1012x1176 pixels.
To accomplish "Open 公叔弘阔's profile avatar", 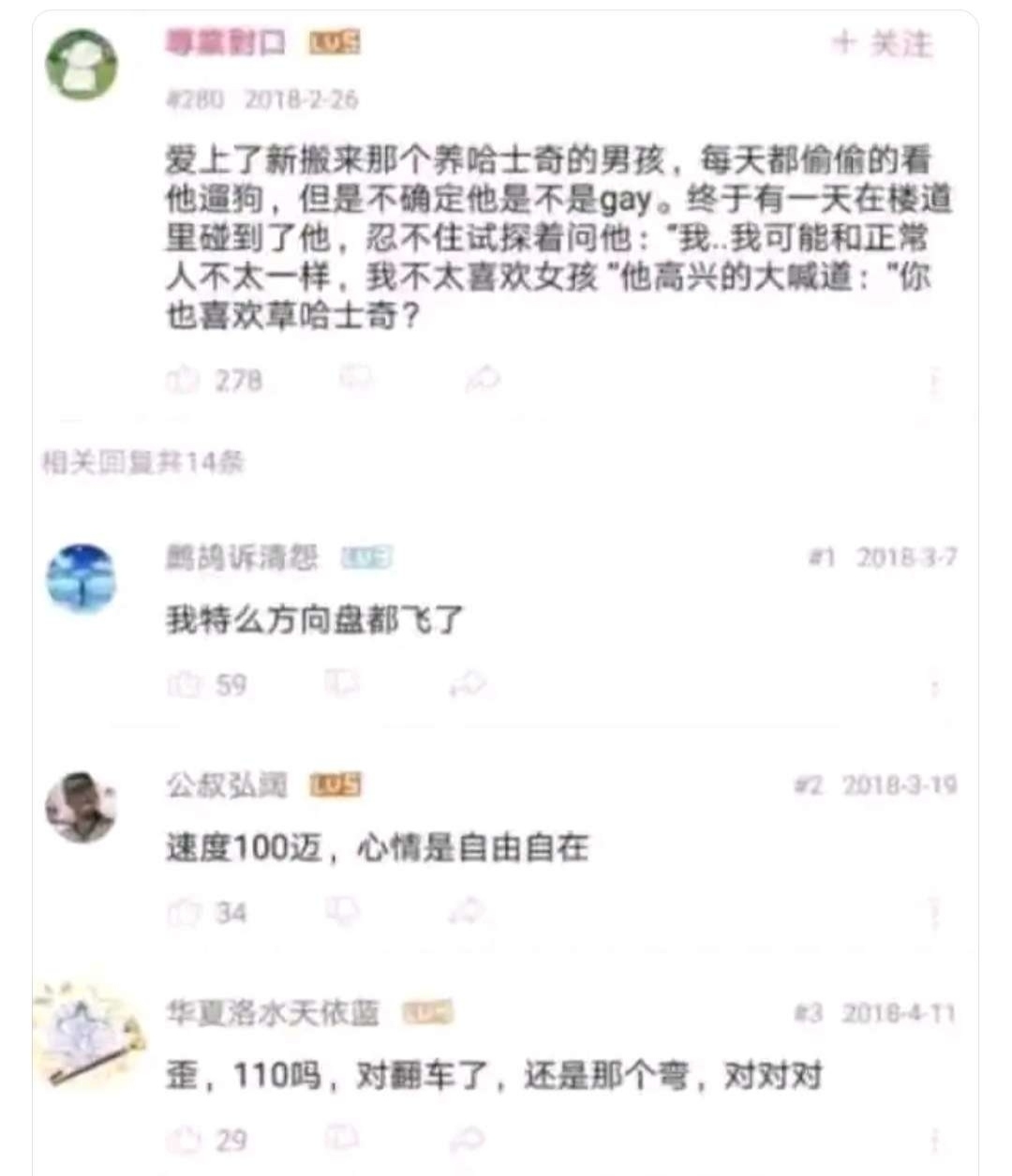I will tap(82, 807).
